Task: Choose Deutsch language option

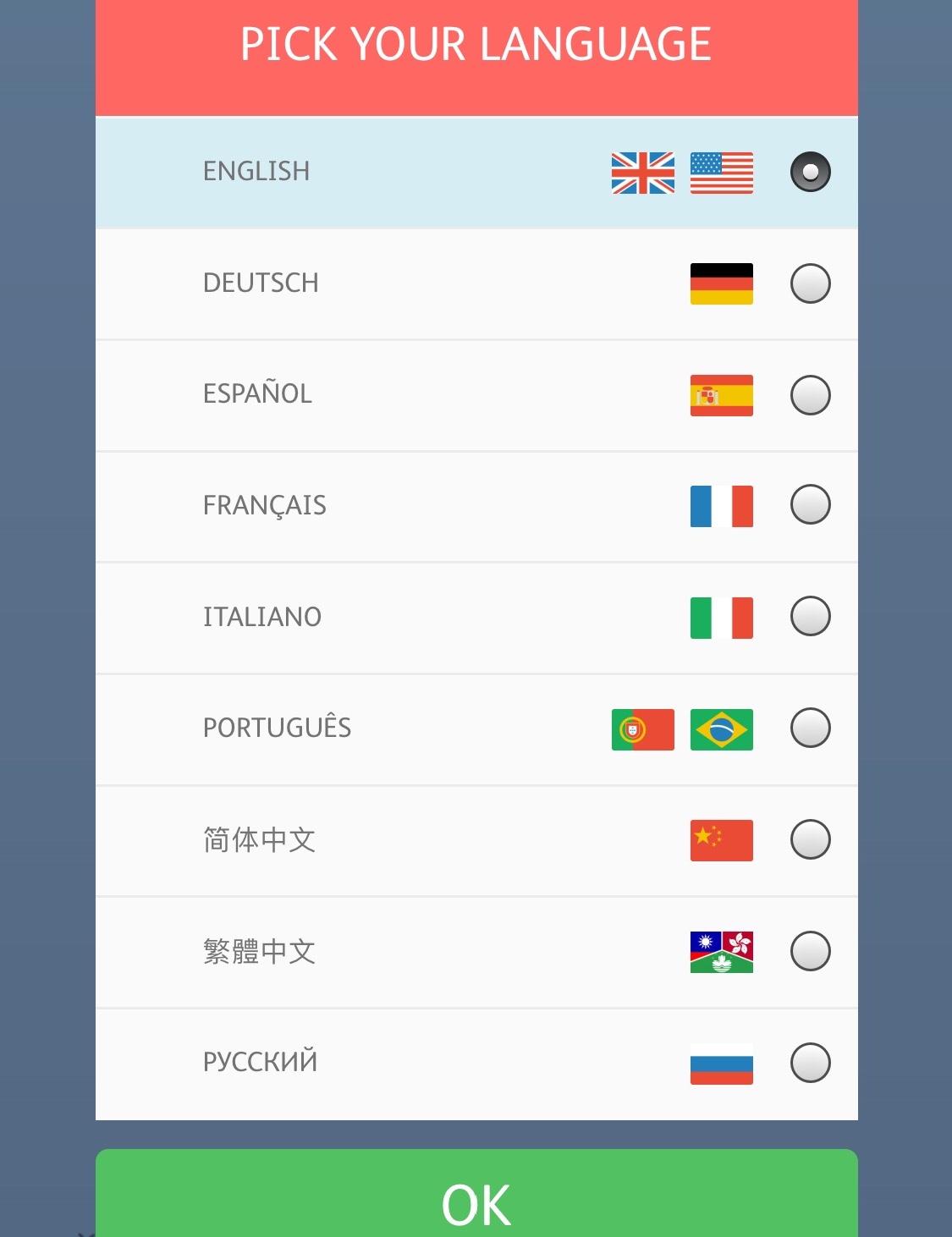Action: tap(810, 283)
